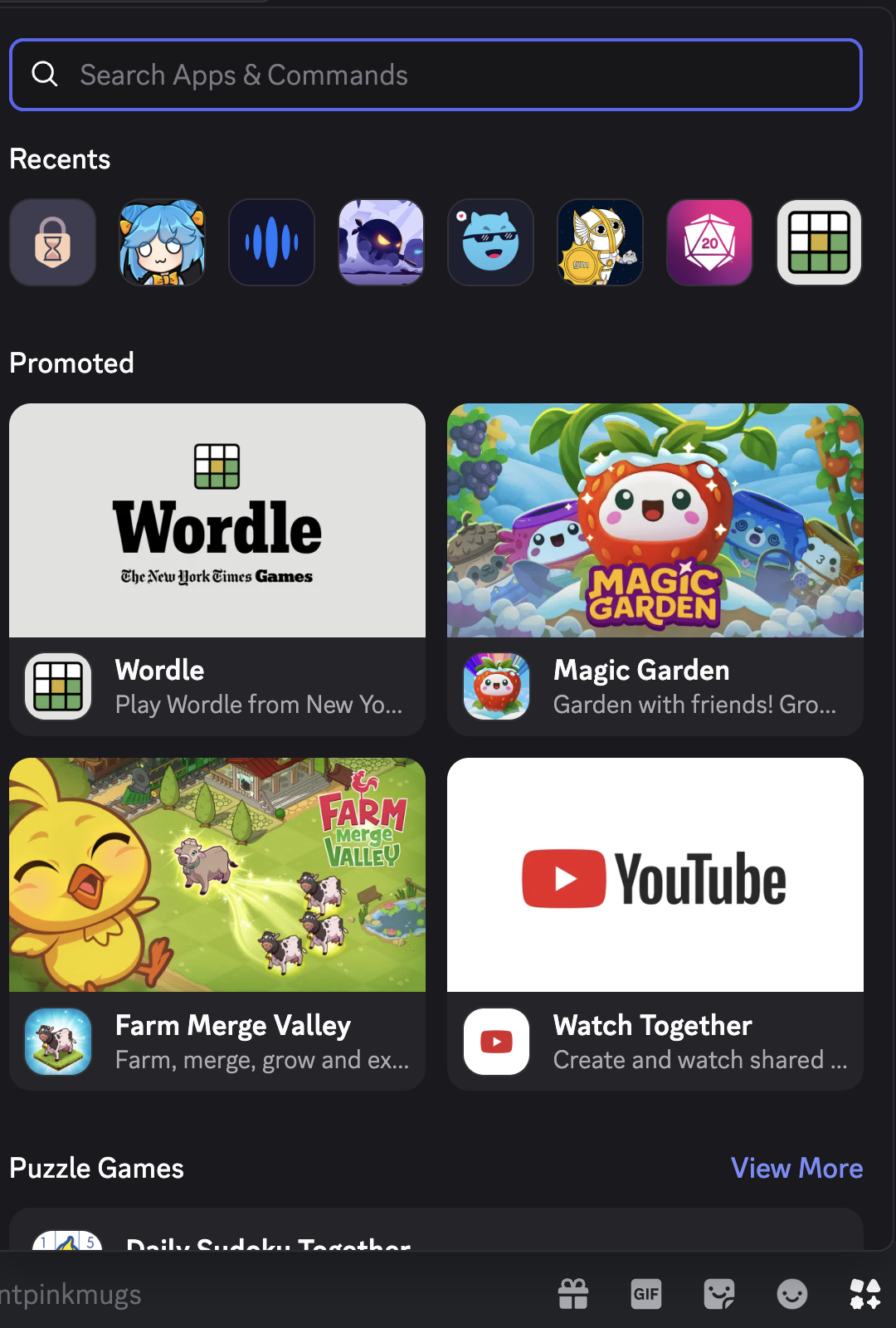Open the sticker picker
Screen dimensions: 896x1328
pos(719,1293)
